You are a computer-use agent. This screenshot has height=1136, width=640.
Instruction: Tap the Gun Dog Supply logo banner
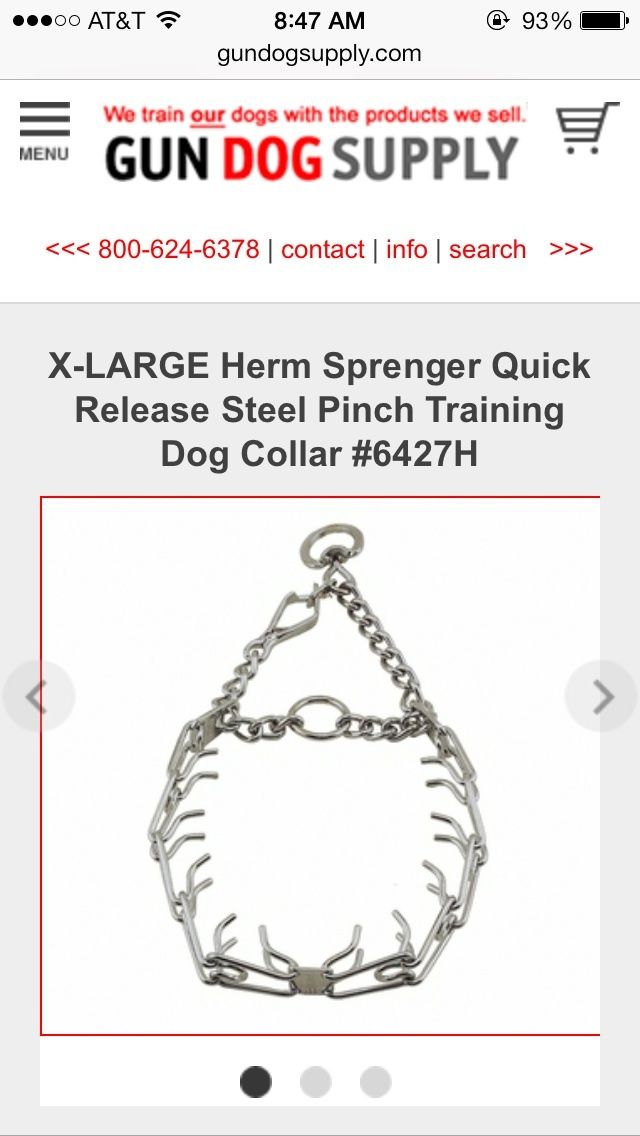click(x=313, y=144)
